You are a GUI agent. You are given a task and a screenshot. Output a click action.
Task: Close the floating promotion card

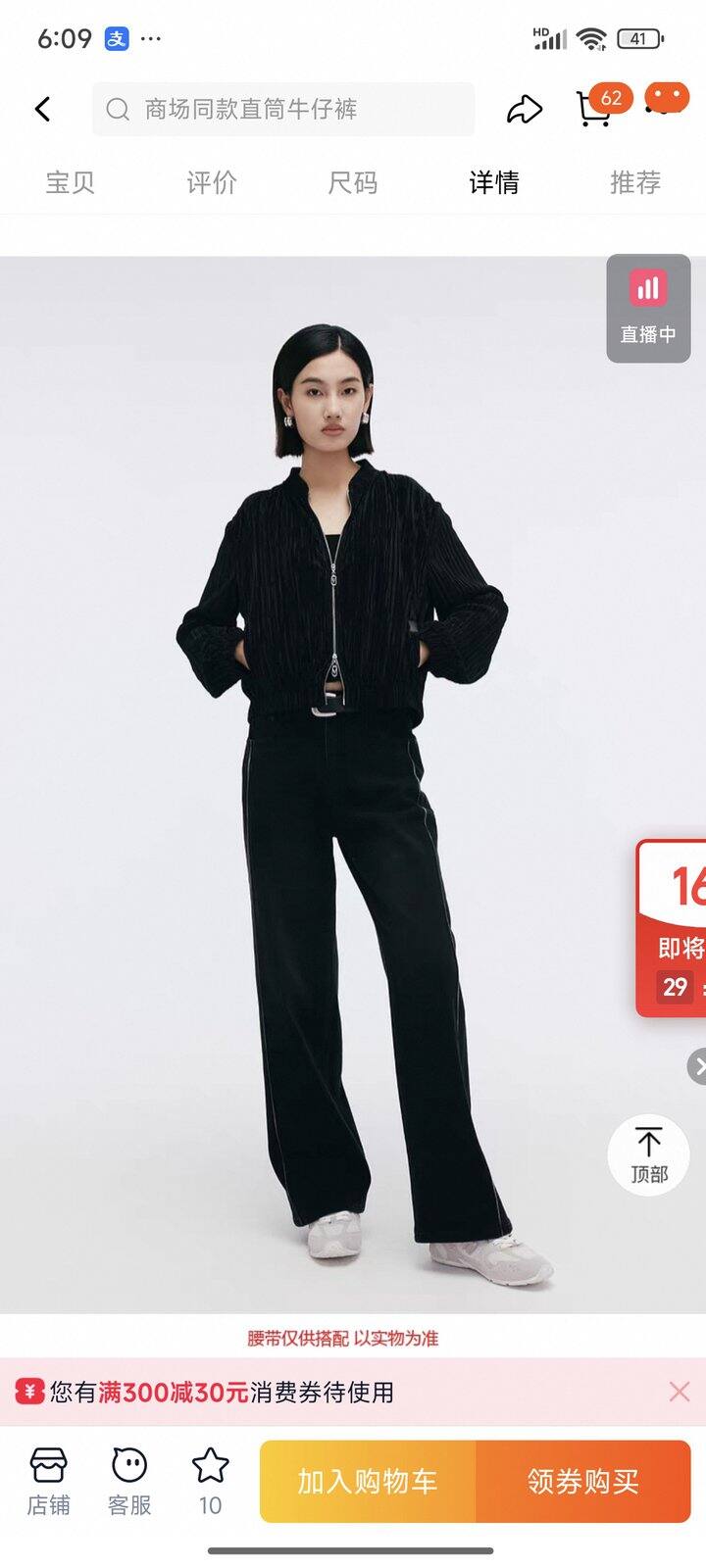[697, 1066]
